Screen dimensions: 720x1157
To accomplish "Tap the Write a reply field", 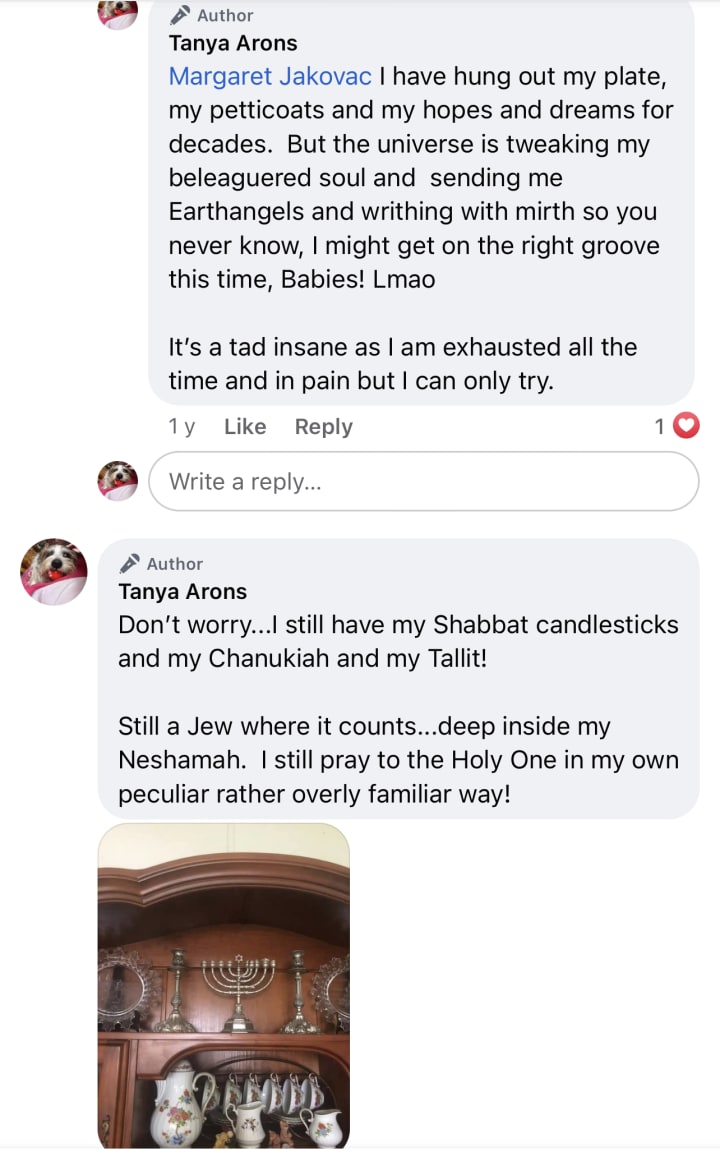I will point(423,481).
